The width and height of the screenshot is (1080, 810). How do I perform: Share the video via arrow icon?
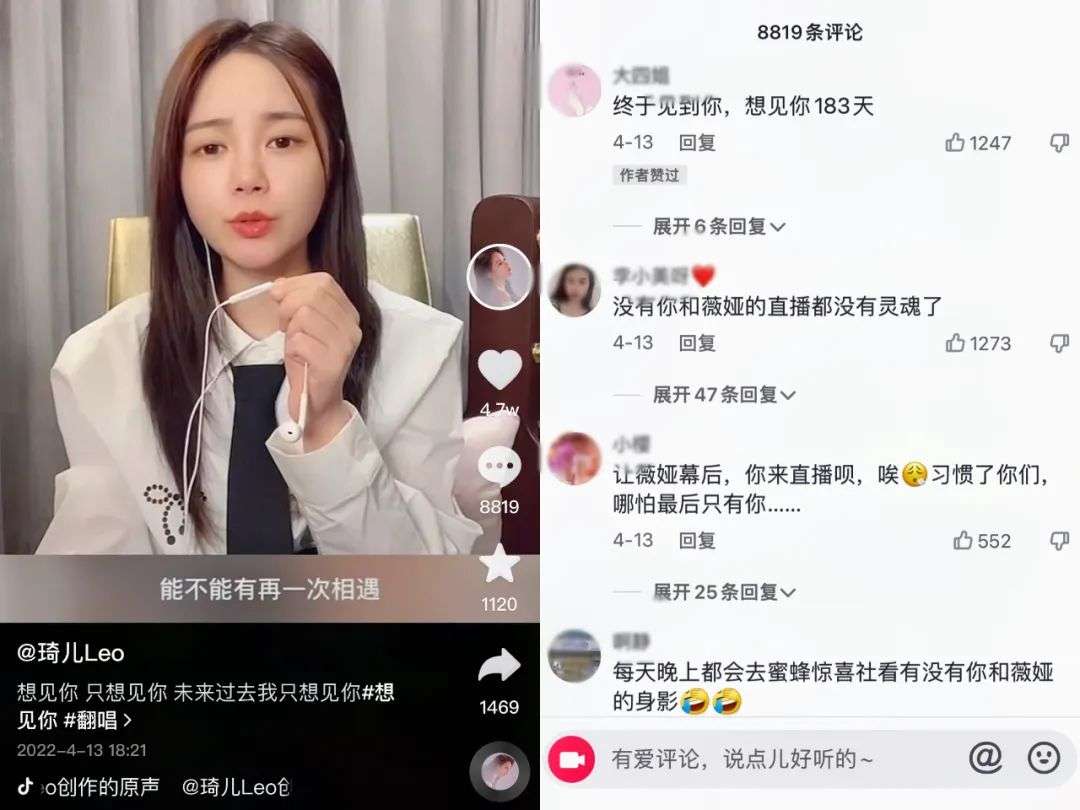(x=499, y=666)
